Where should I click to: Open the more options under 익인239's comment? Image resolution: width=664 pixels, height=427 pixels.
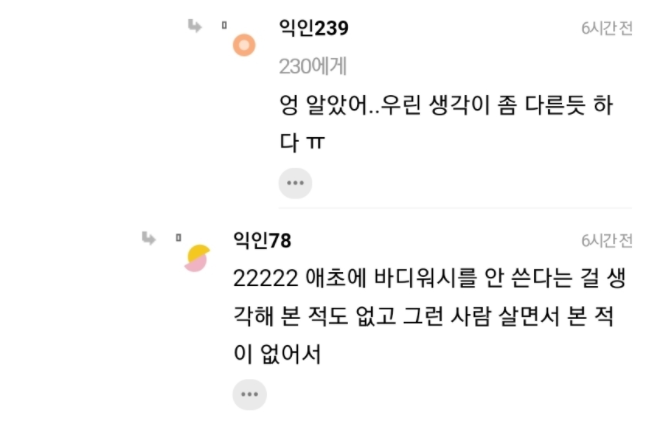pyautogui.click(x=295, y=183)
